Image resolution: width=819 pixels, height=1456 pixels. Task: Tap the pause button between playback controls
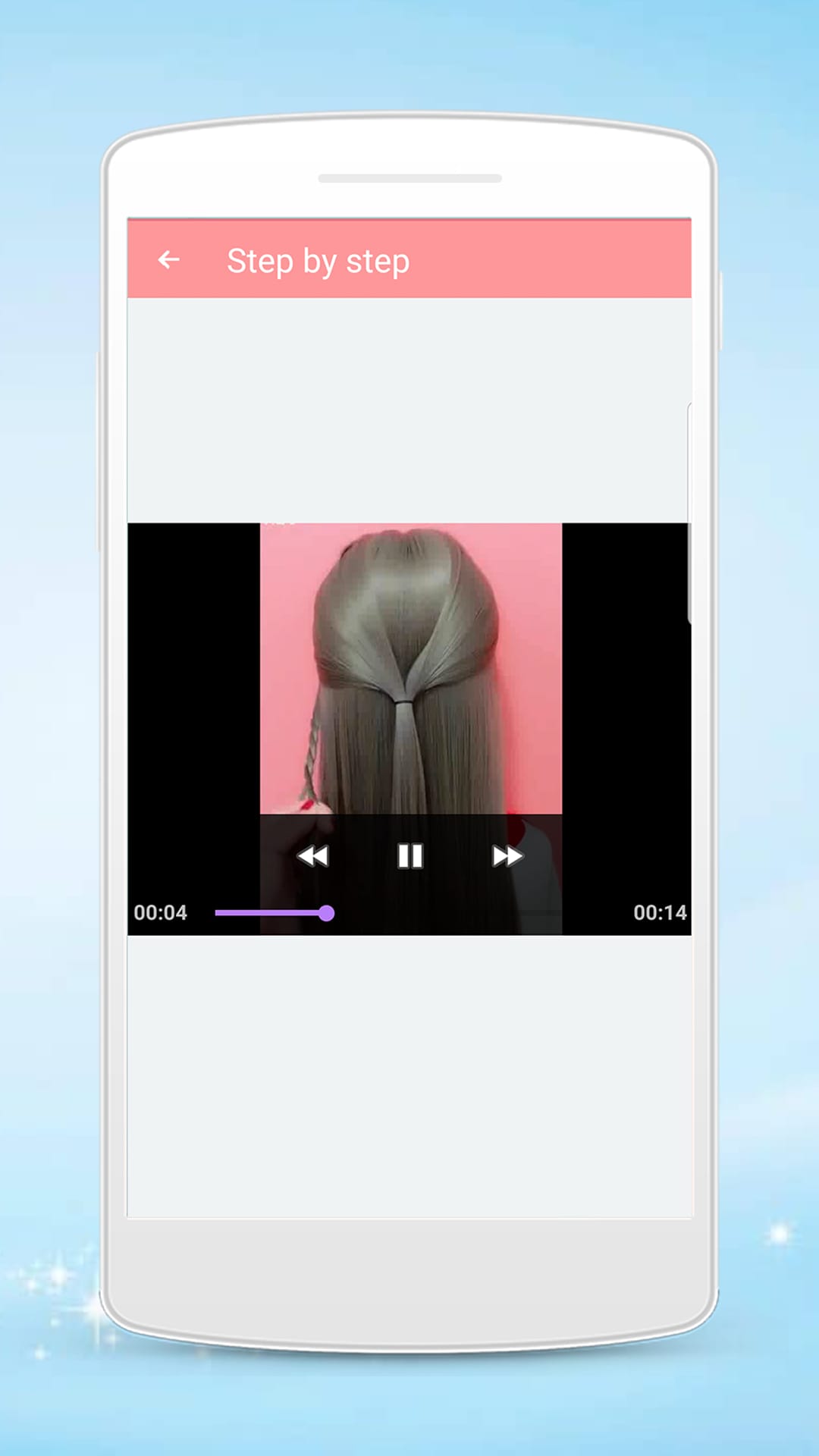pos(410,855)
